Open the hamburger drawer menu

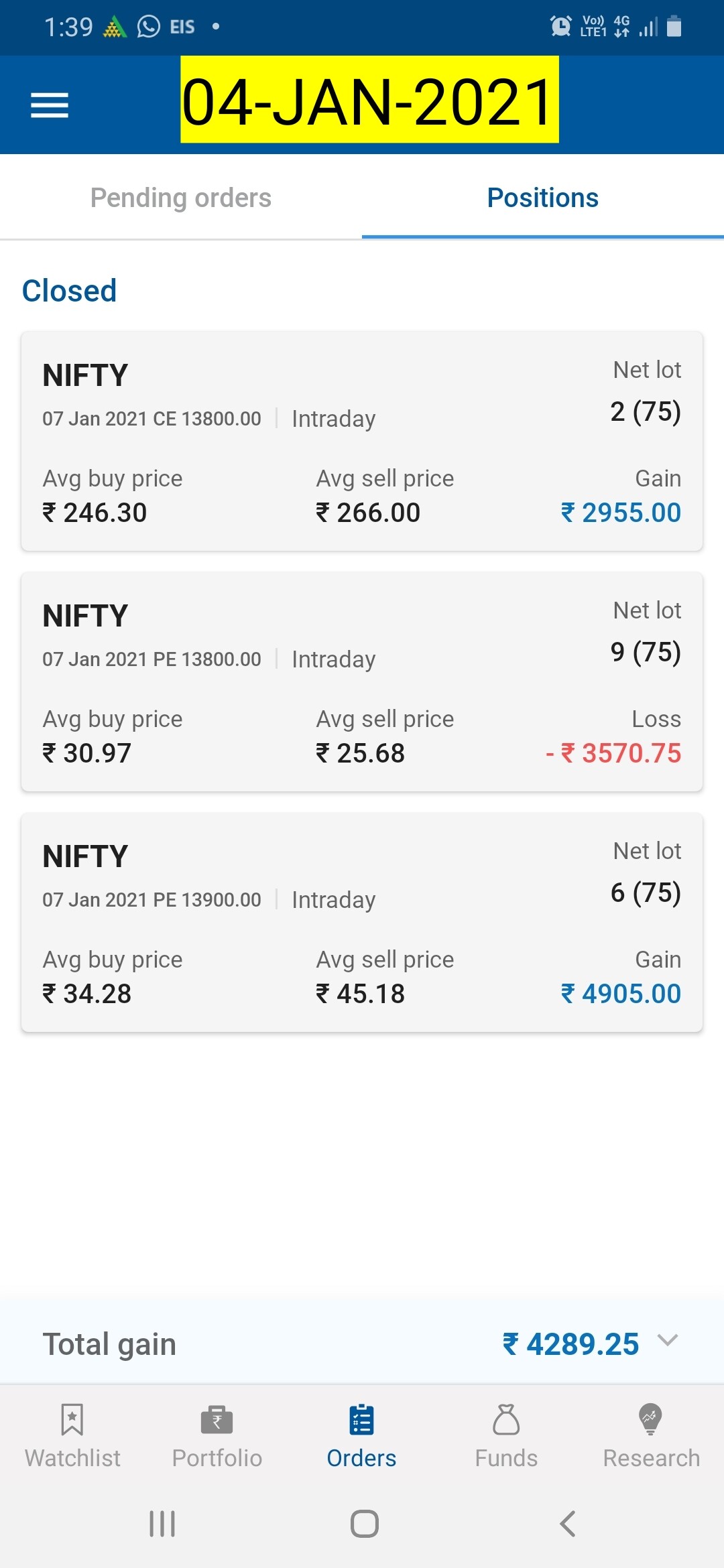point(50,105)
